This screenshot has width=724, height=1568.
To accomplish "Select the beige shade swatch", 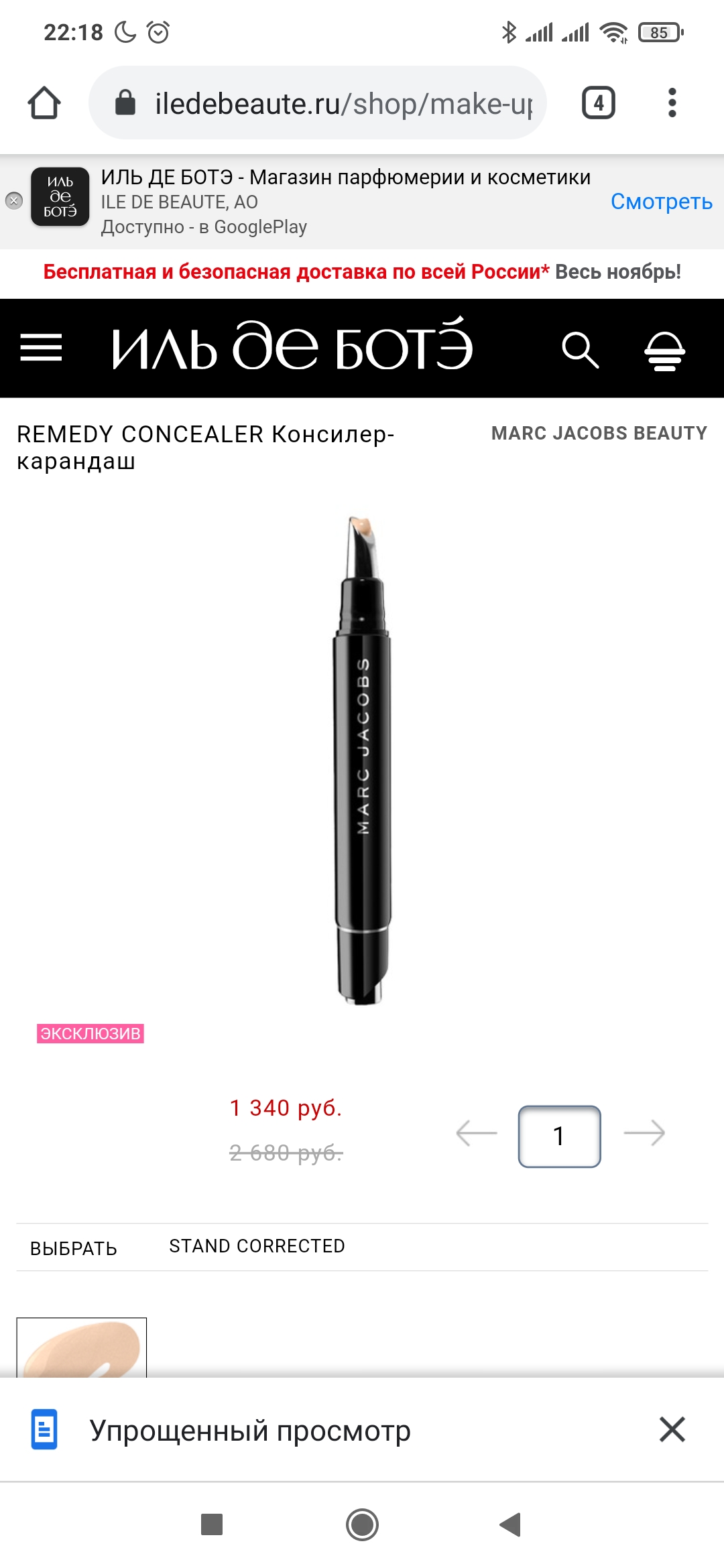I will coord(81,1347).
